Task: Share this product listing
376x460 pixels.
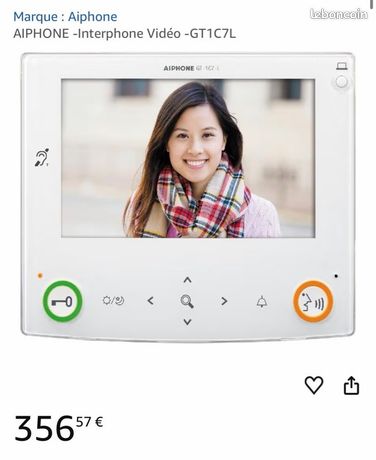Action: tap(351, 385)
